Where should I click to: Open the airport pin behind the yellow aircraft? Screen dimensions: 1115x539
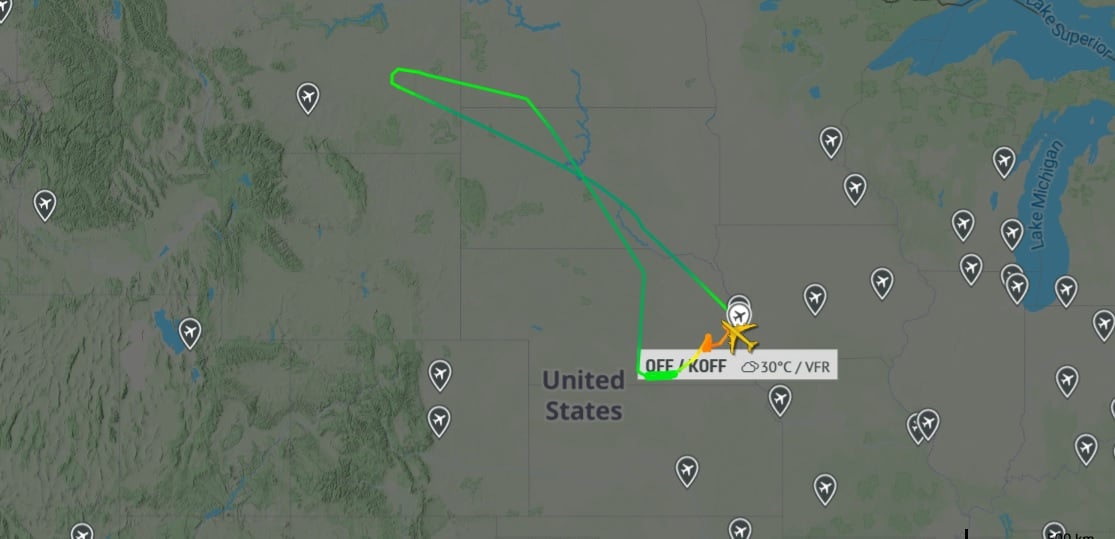tap(738, 309)
